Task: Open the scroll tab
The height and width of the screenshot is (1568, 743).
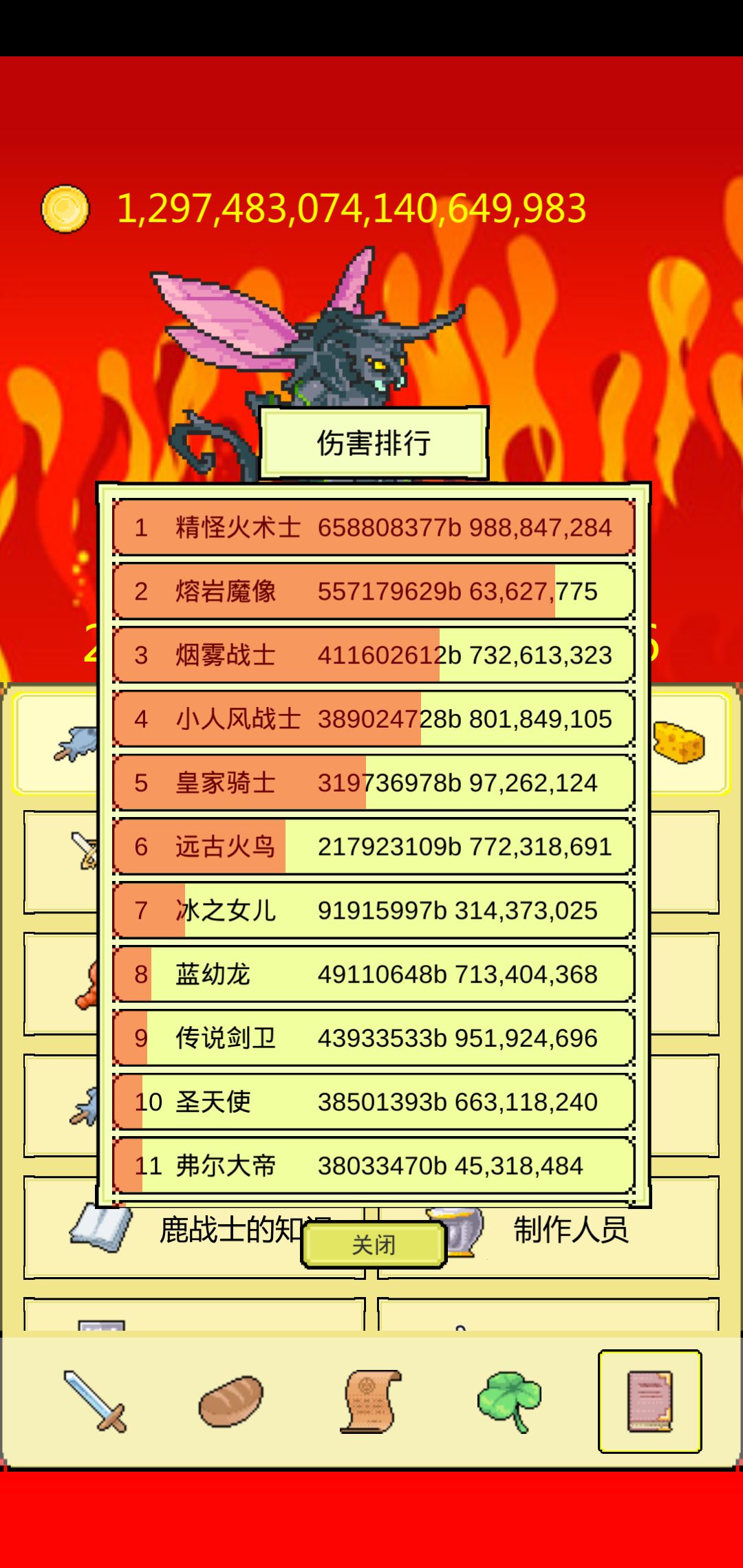Action: point(371,1401)
